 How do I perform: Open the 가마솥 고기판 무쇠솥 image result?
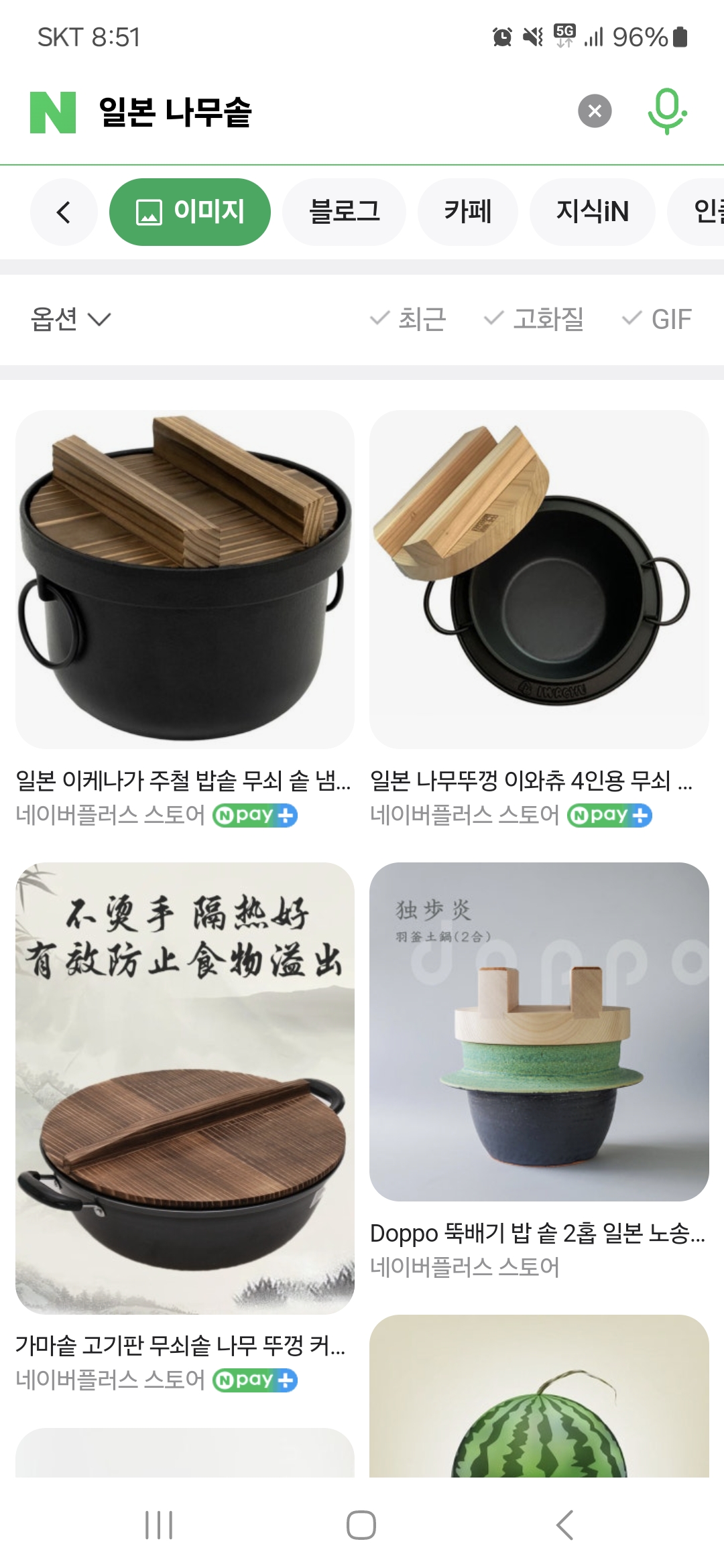coord(185,1088)
